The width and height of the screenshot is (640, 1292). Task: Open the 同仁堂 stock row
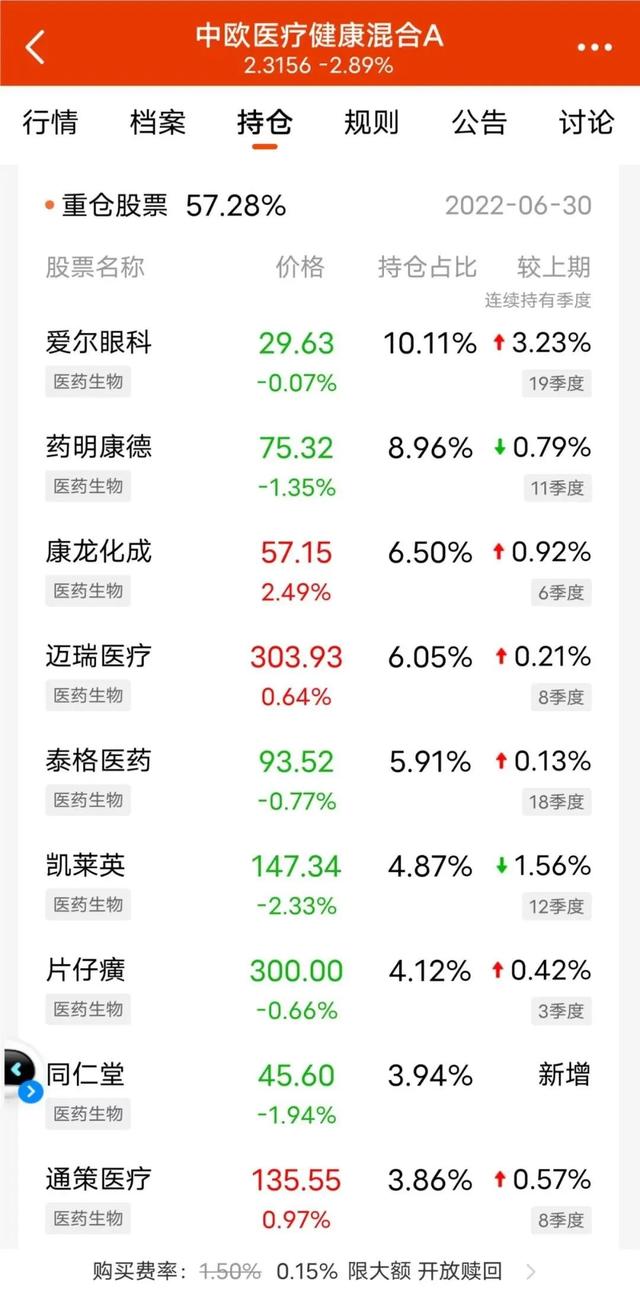(x=320, y=1093)
